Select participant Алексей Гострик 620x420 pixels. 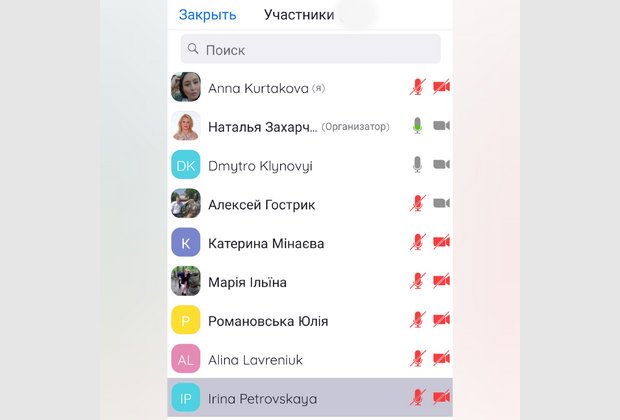(x=261, y=205)
